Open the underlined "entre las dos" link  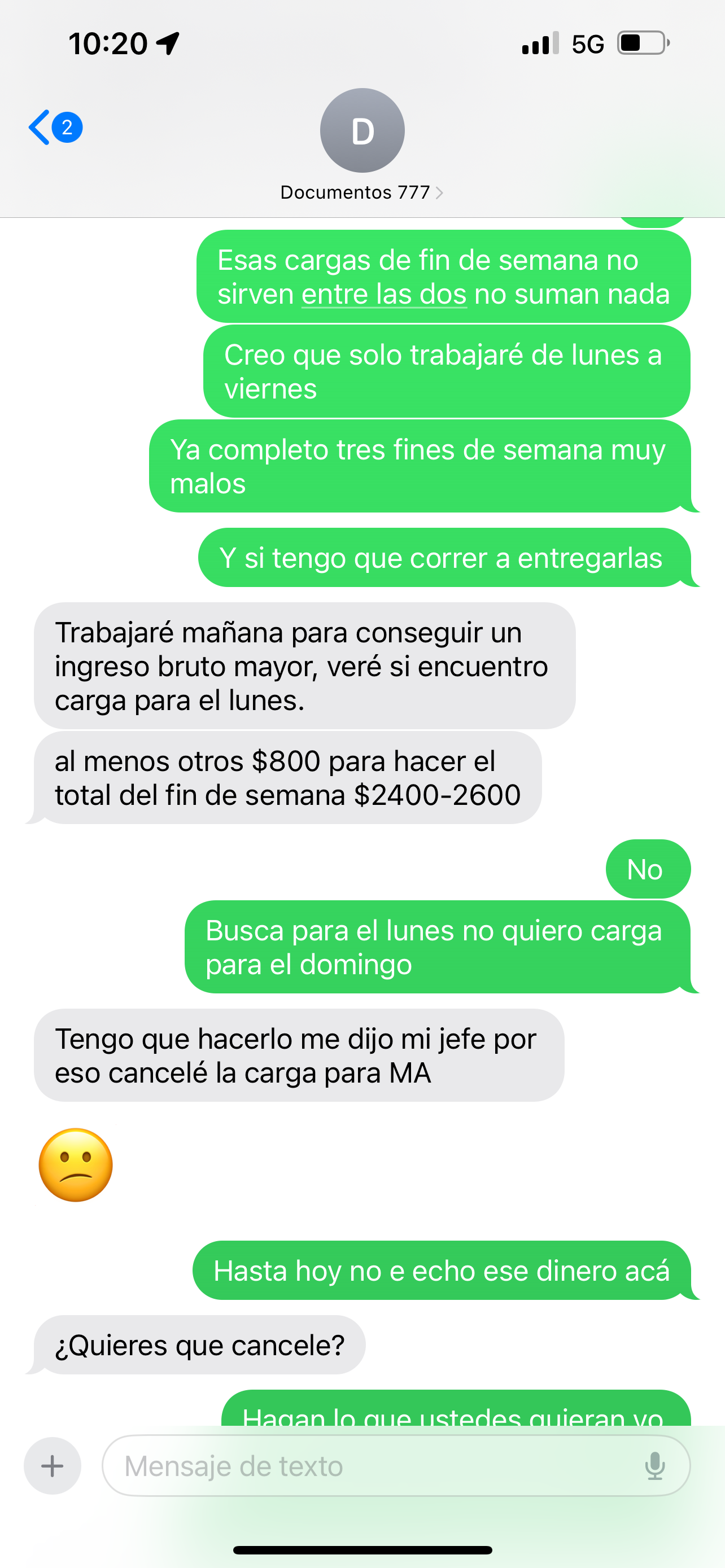coord(384,295)
